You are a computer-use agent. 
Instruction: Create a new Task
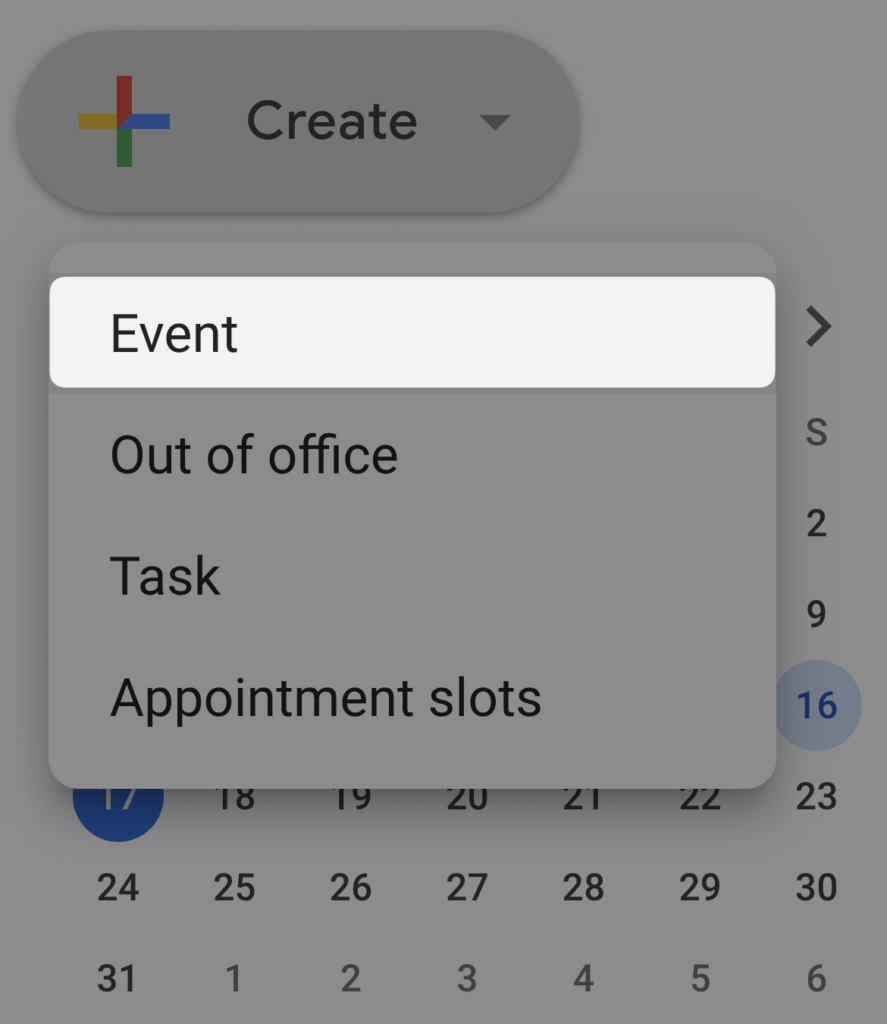click(165, 575)
